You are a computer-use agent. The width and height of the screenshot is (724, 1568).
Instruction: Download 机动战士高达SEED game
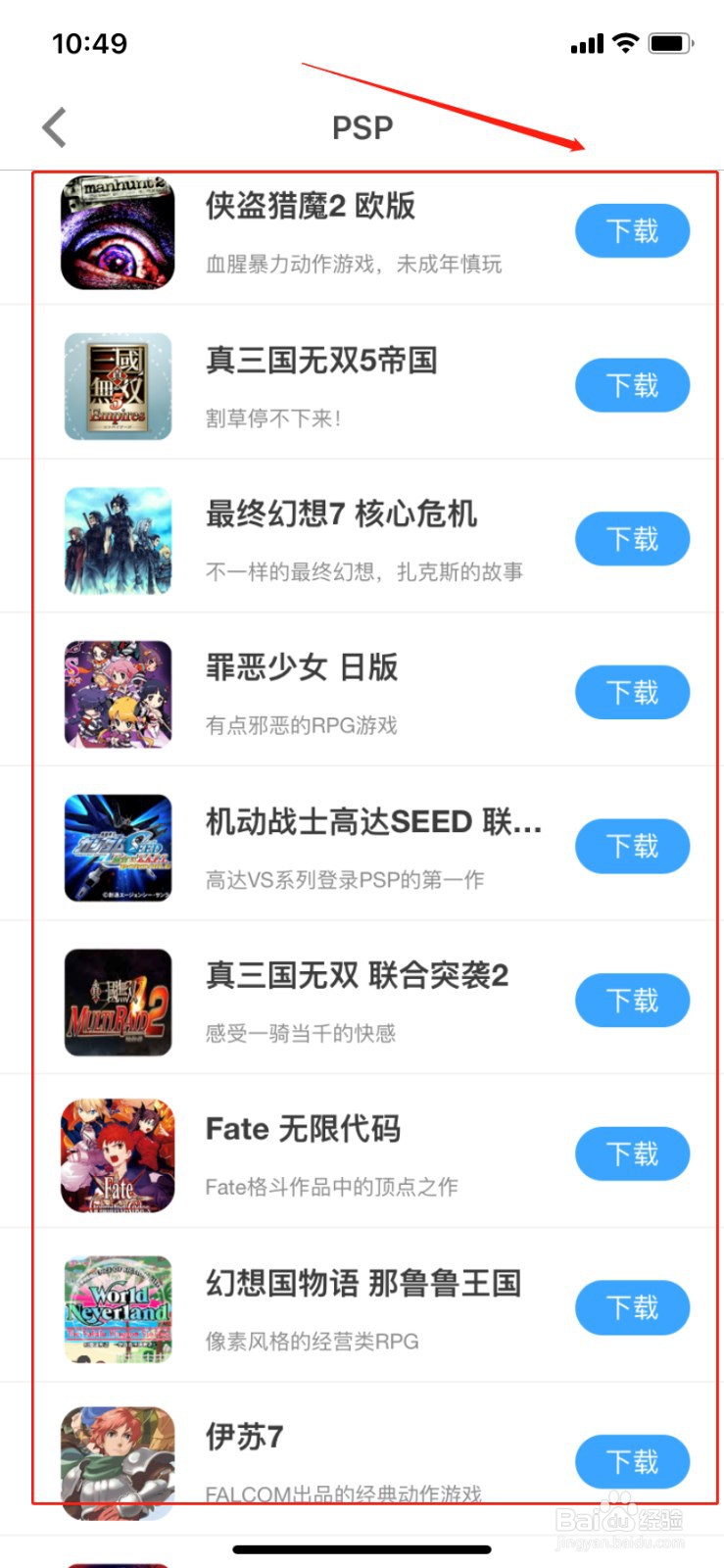[x=632, y=847]
